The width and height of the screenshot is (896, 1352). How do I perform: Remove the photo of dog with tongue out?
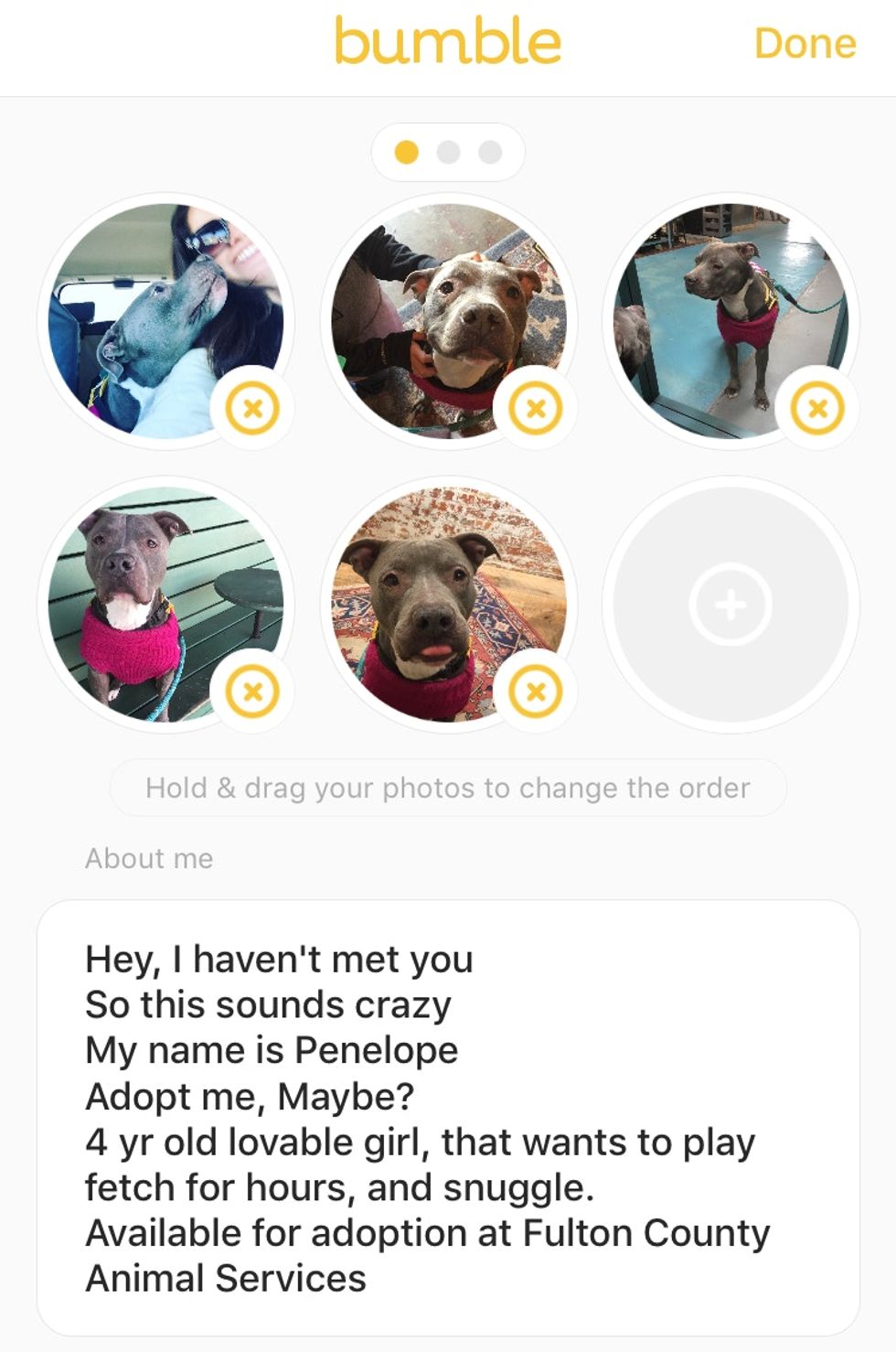tap(536, 692)
